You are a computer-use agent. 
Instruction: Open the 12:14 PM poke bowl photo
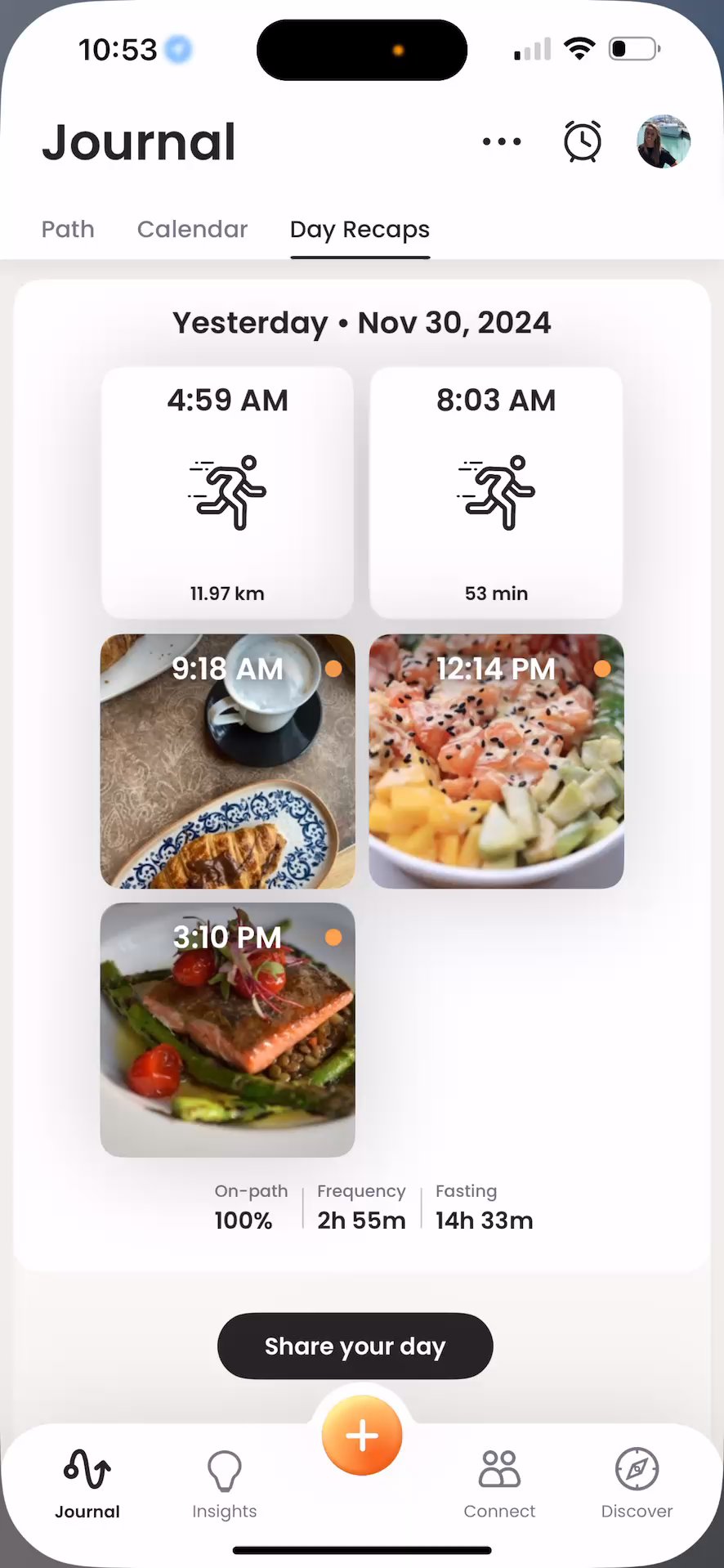pyautogui.click(x=496, y=761)
